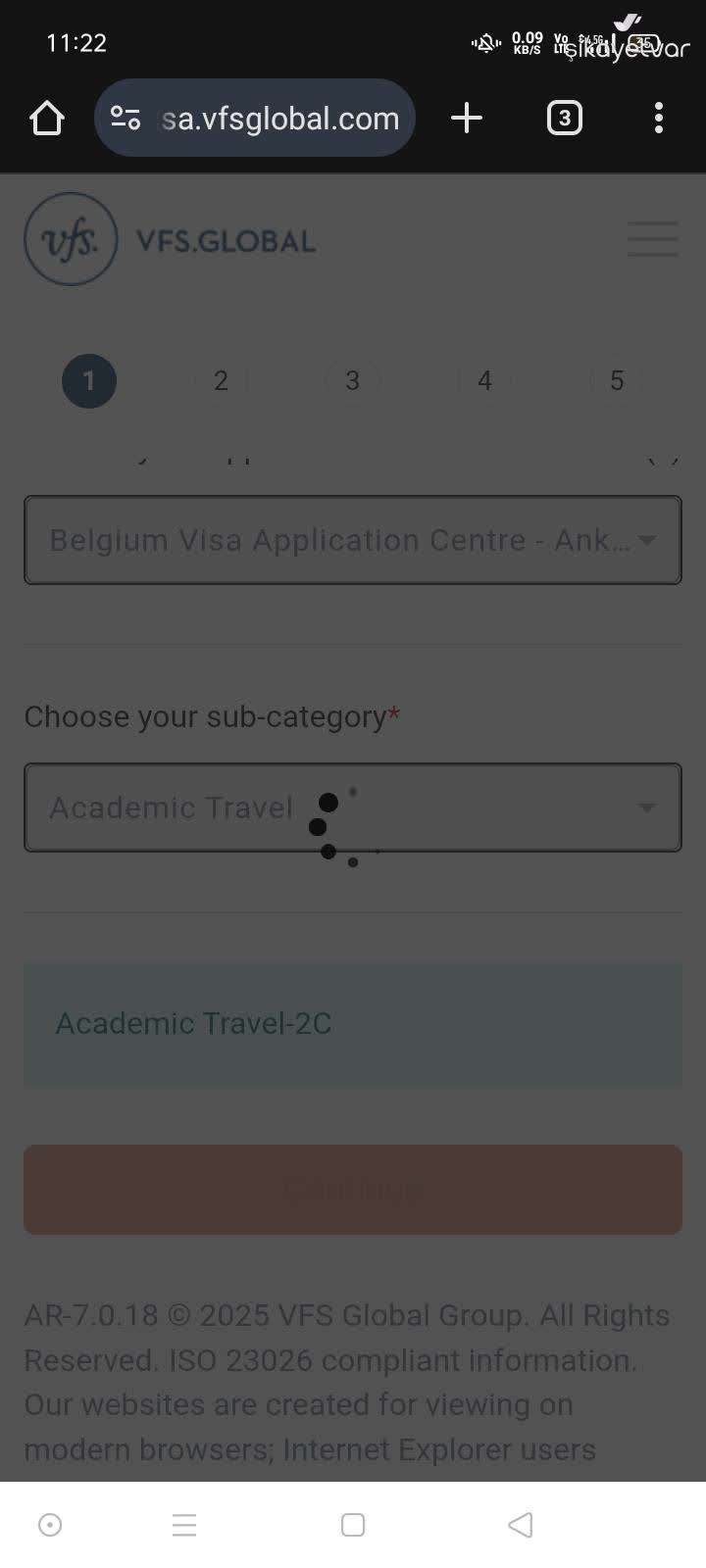Viewport: 706px width, 1568px height.
Task: Tap step 2 circle in progress indicator
Action: pyautogui.click(x=221, y=381)
